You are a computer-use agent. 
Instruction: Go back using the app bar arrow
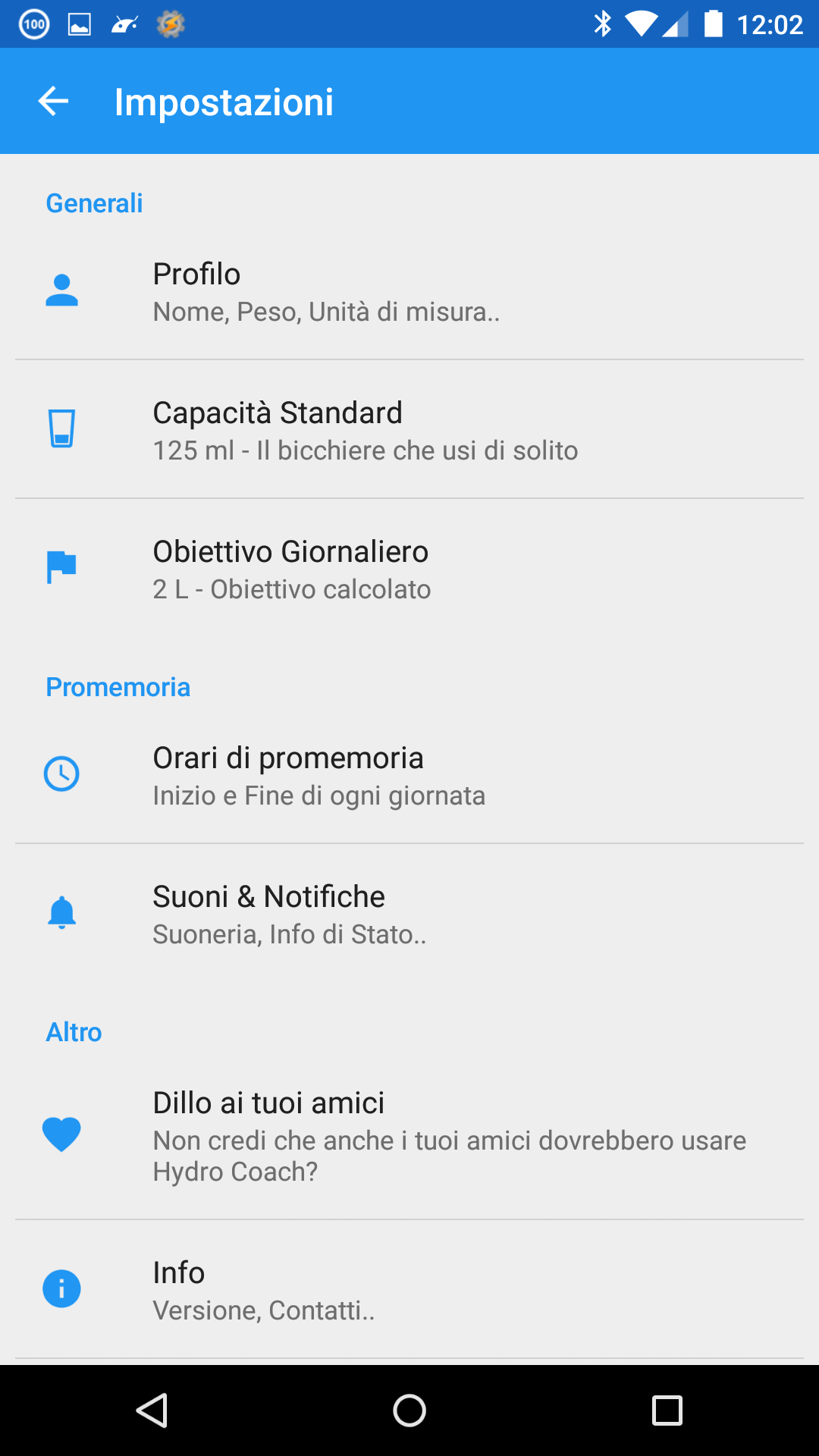[53, 101]
